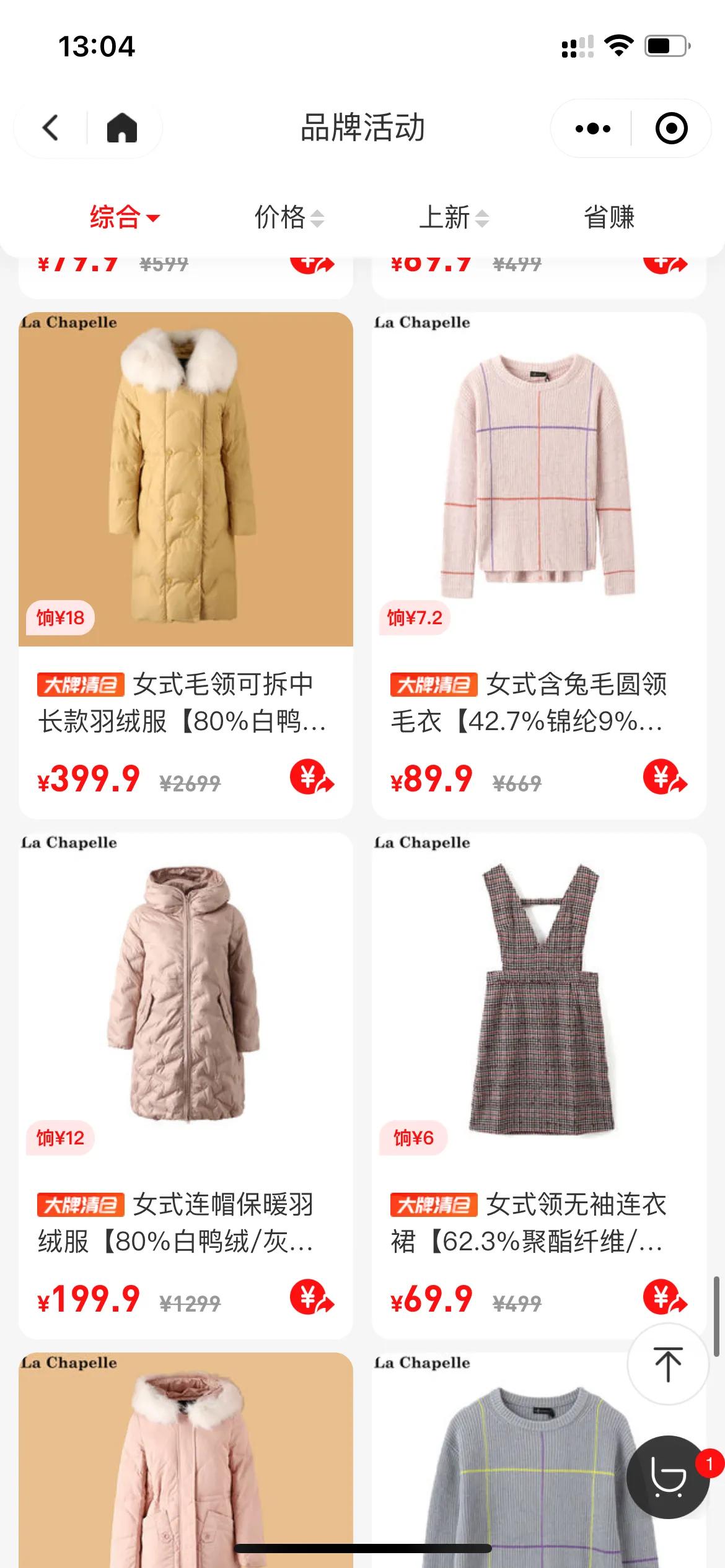
Task: View the 女式领无袖连衣裙 product
Action: click(x=539, y=1000)
